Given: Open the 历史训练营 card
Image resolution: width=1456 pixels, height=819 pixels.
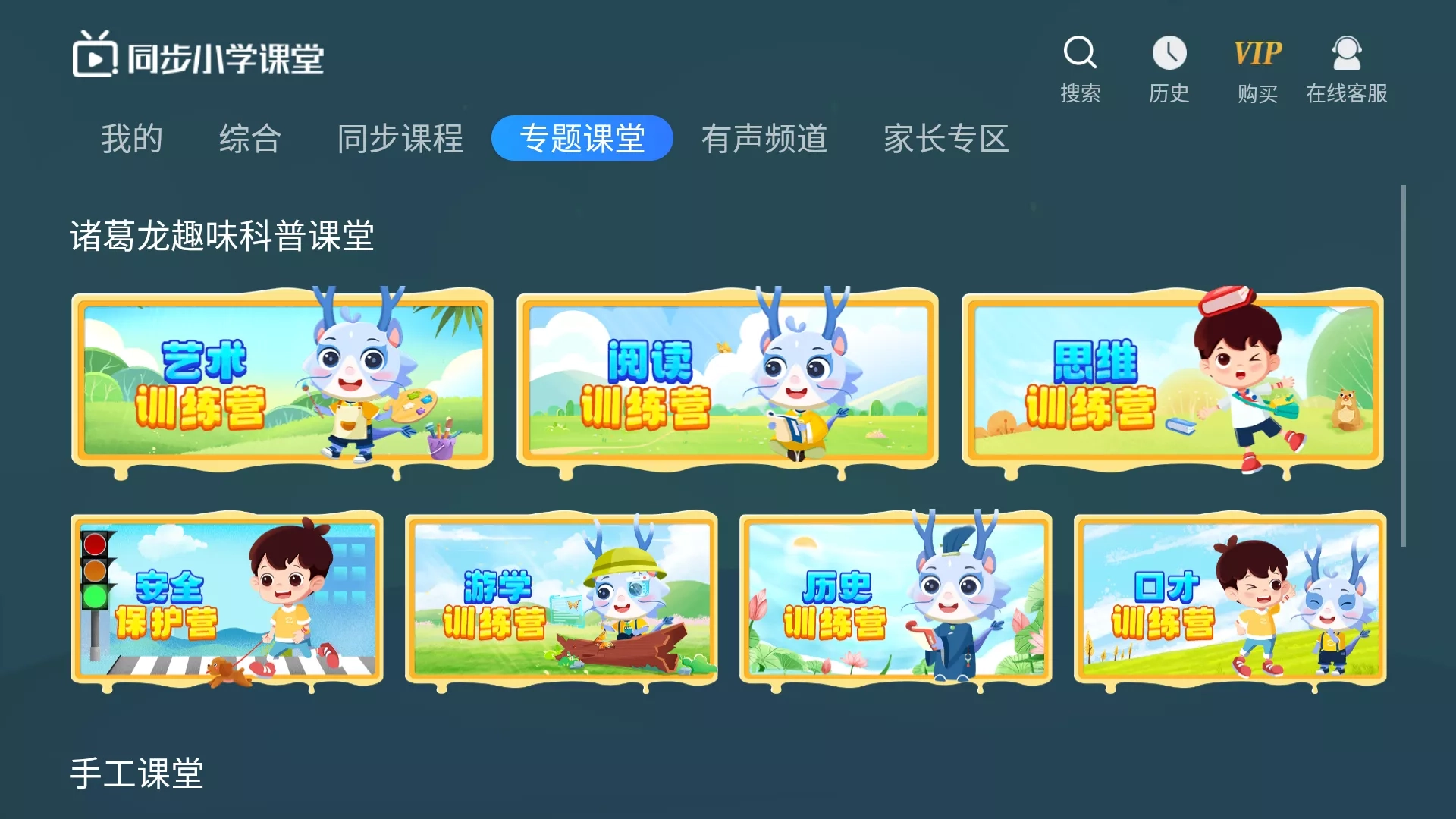Looking at the screenshot, I should 896,599.
